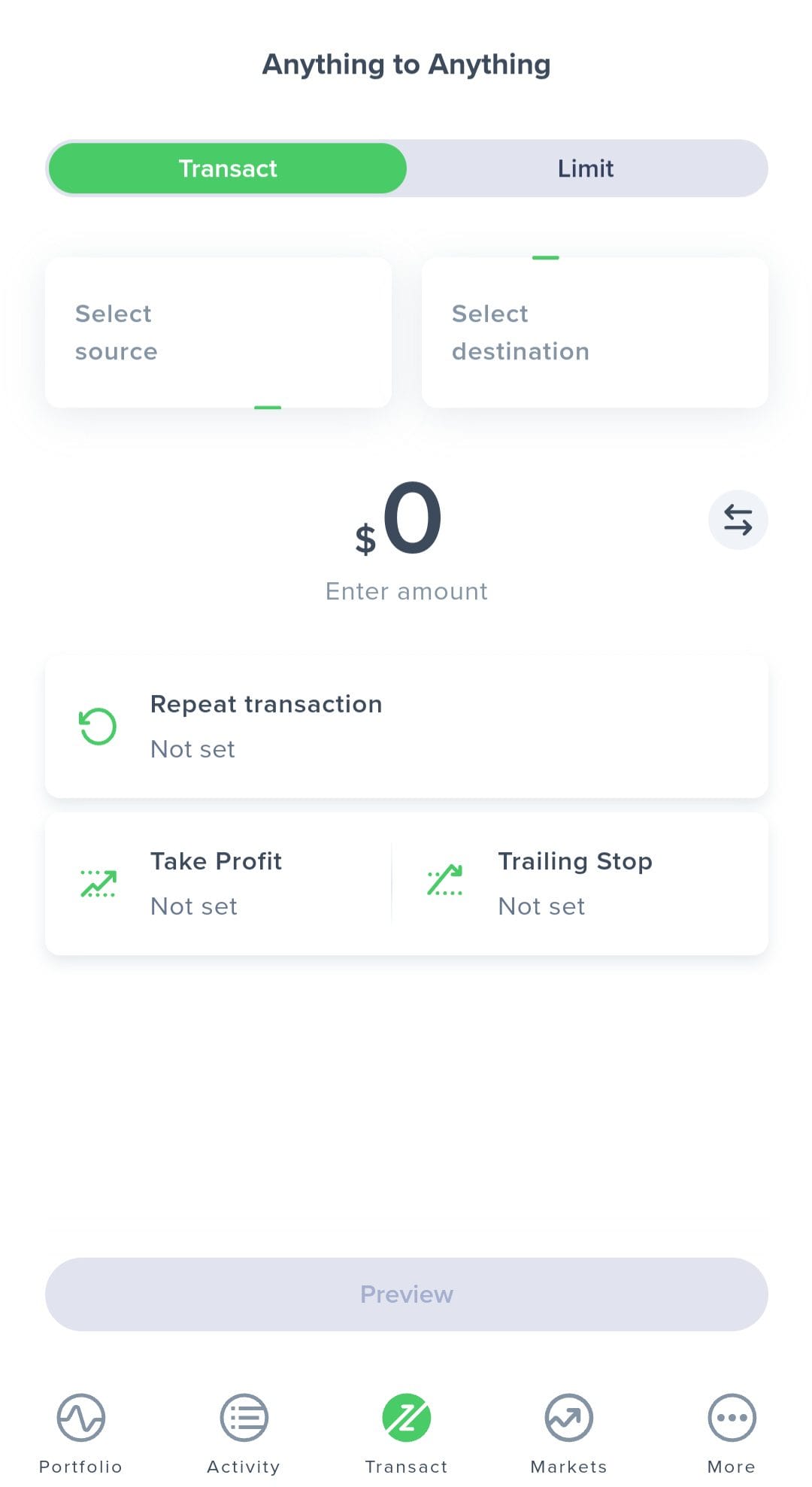Tap the Preview button
The width and height of the screenshot is (812, 1487).
406,1294
